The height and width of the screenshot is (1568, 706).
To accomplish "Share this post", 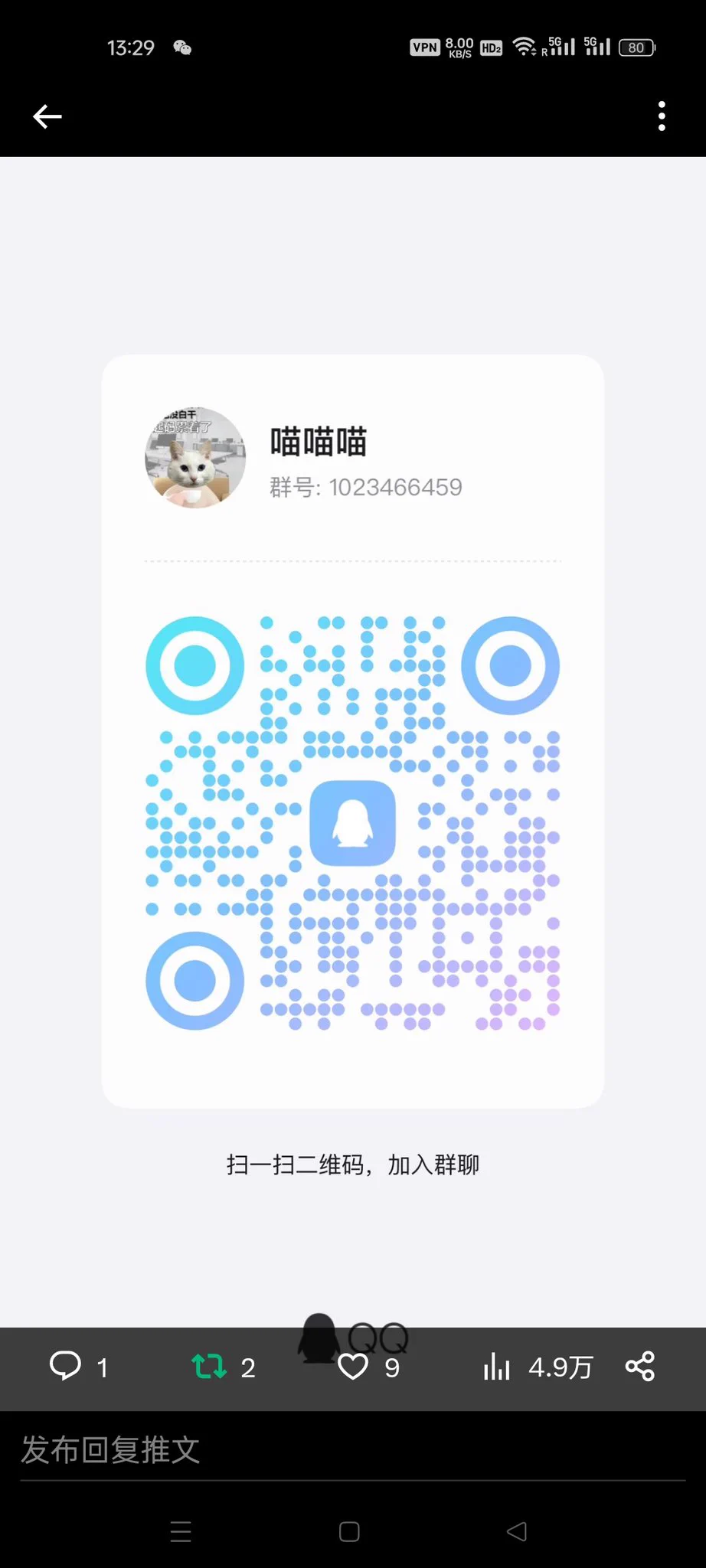I will pyautogui.click(x=640, y=1367).
